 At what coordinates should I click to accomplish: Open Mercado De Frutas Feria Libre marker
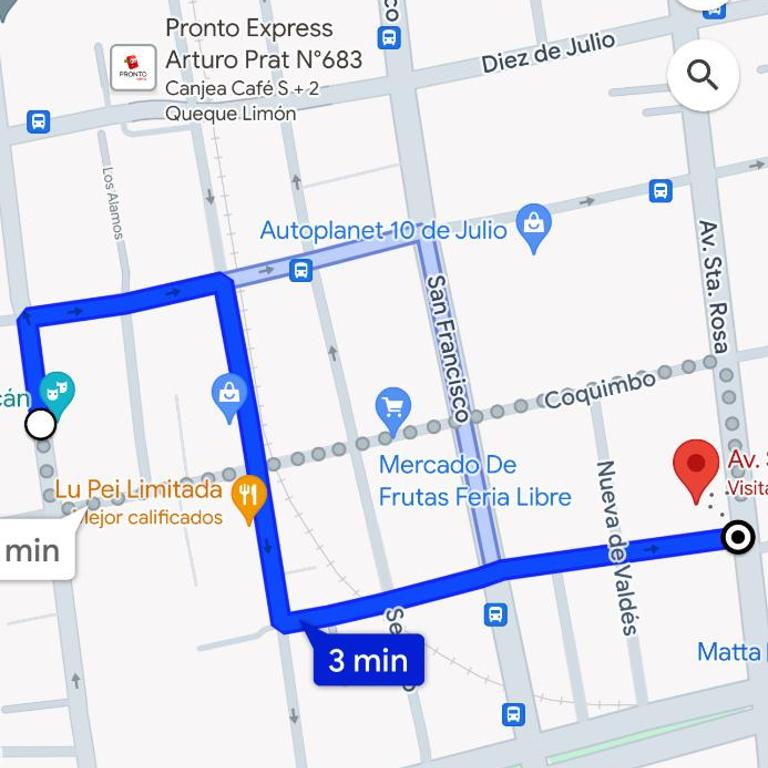click(x=392, y=406)
